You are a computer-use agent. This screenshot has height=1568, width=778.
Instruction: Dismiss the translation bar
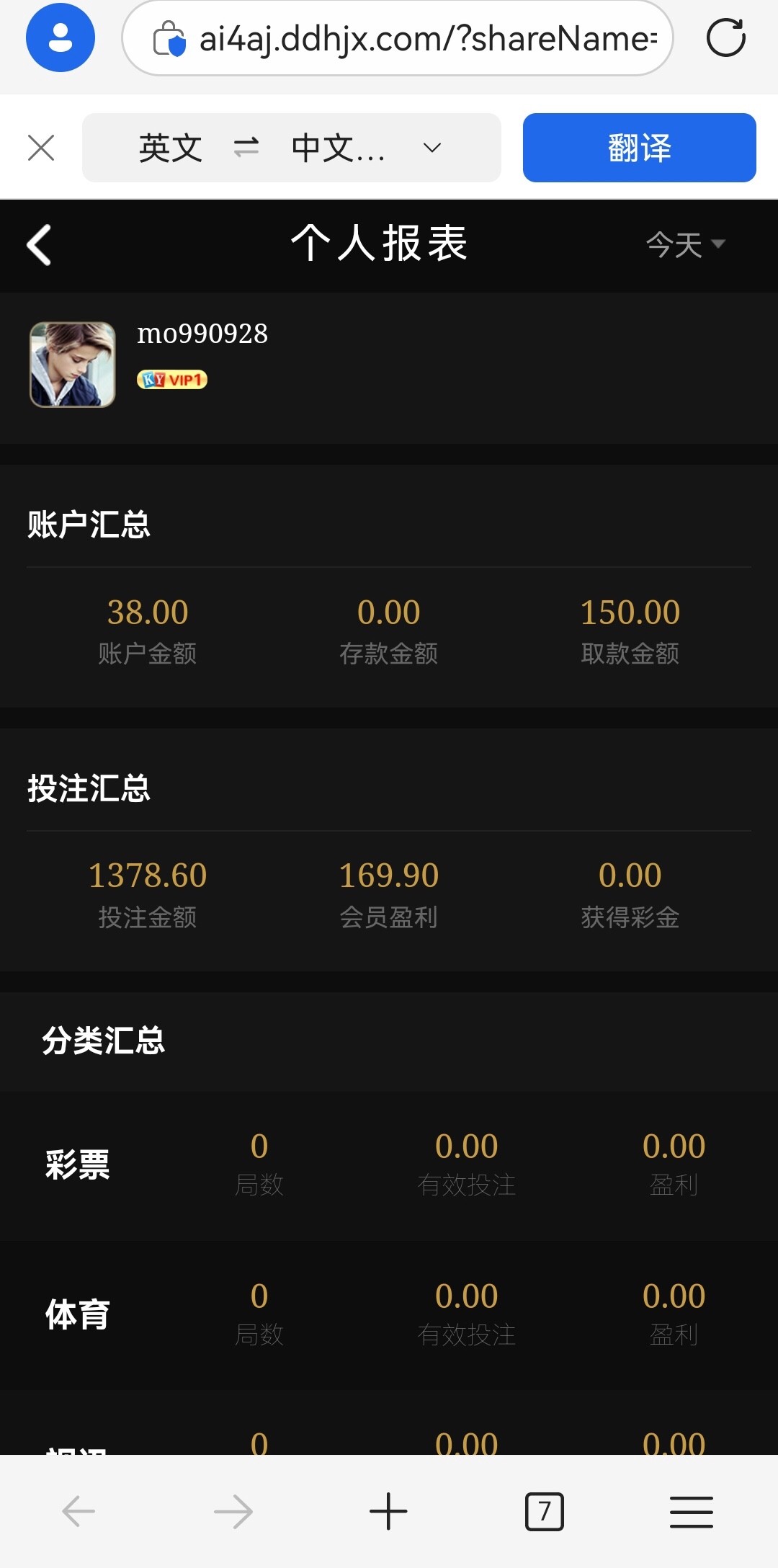click(41, 148)
